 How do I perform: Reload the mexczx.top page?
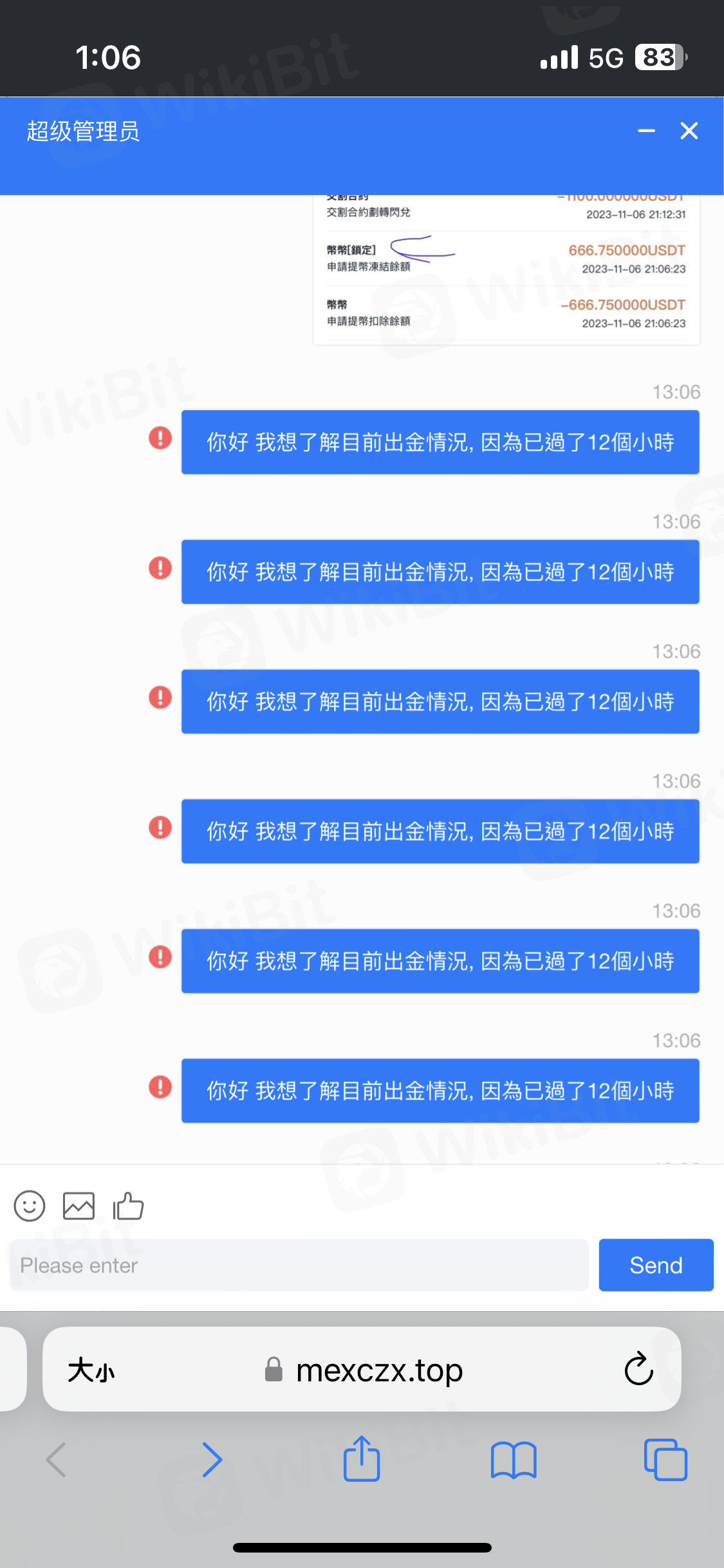tap(638, 1369)
